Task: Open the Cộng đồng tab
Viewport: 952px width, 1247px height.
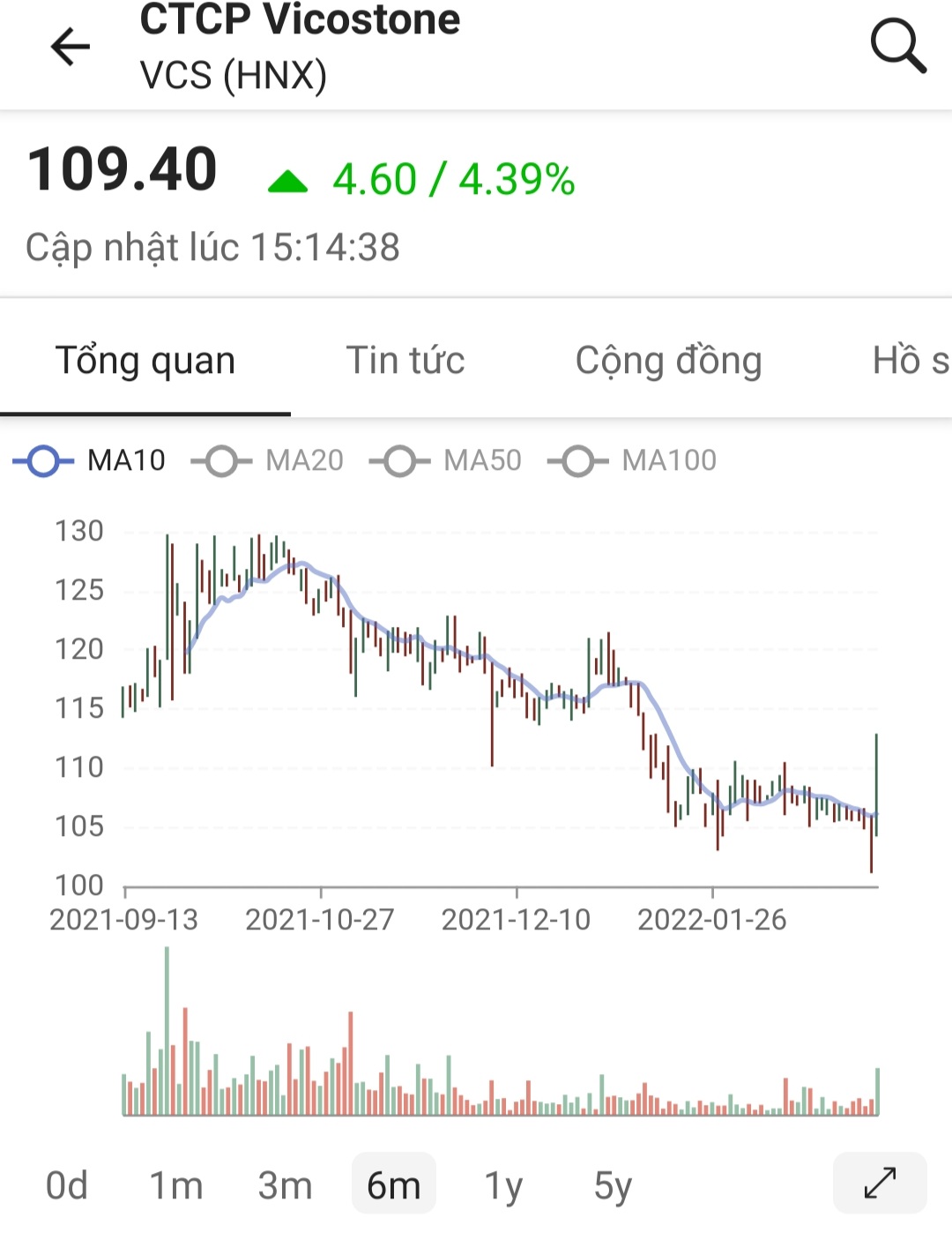Action: [668, 361]
